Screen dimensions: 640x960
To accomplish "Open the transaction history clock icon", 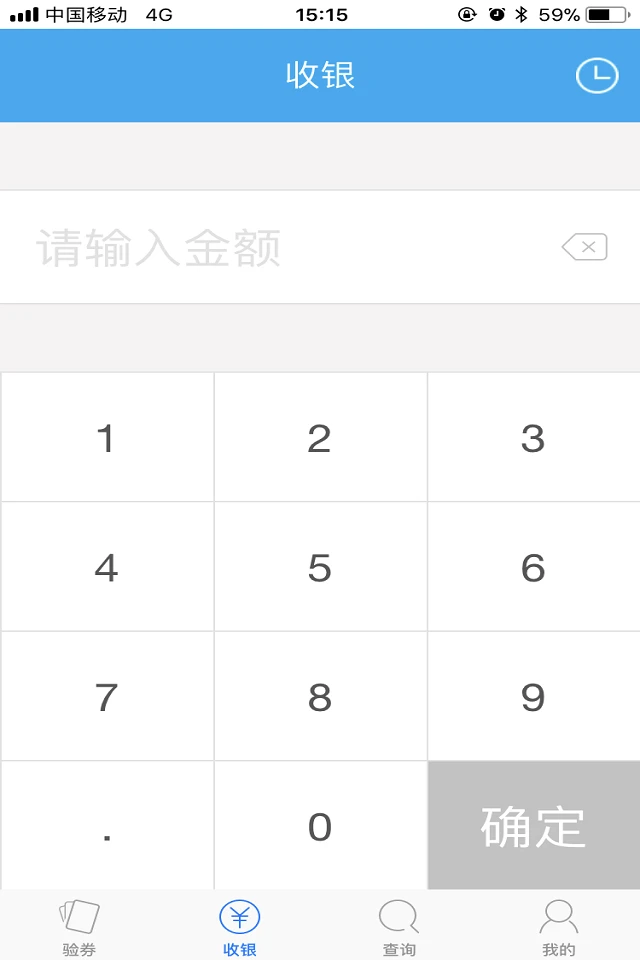I will [x=597, y=76].
